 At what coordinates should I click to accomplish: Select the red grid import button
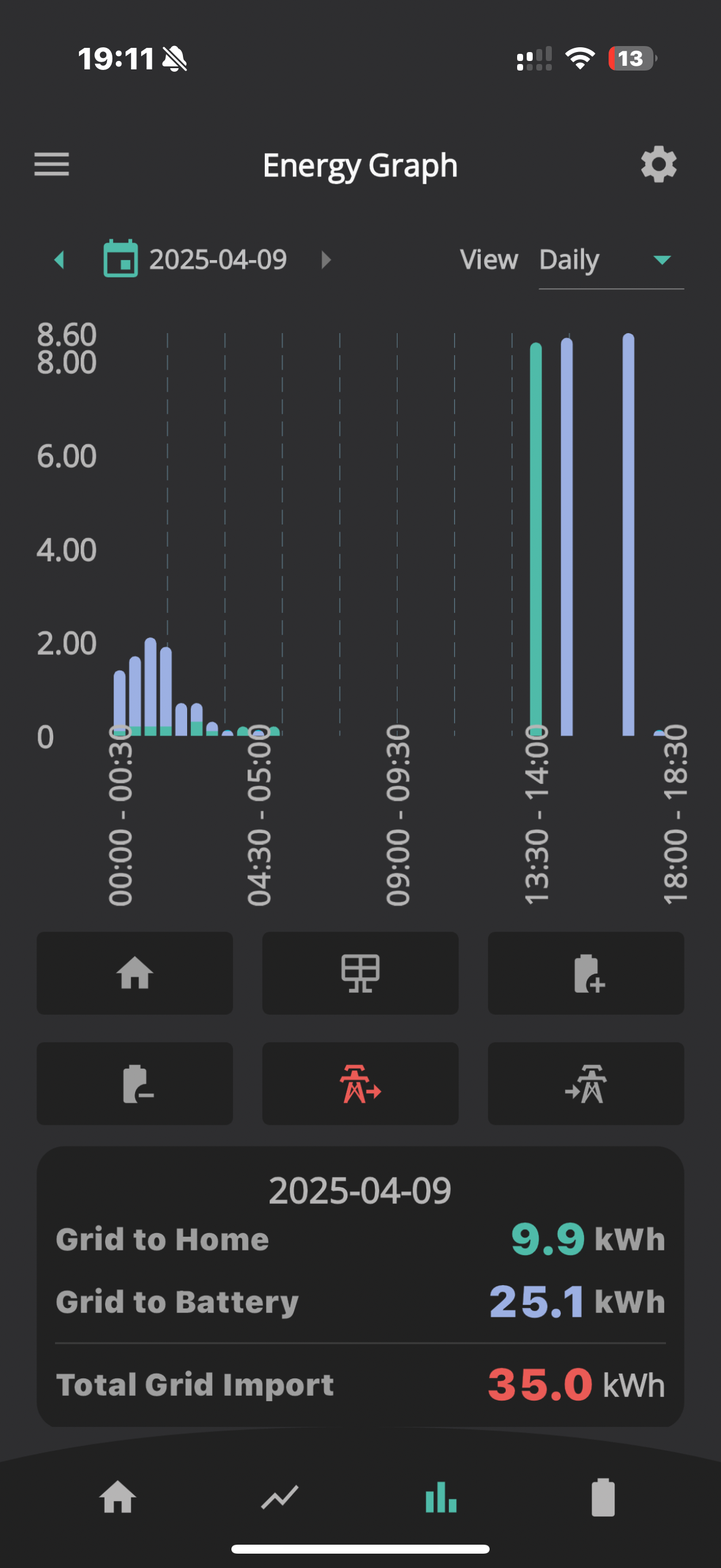pos(360,1084)
